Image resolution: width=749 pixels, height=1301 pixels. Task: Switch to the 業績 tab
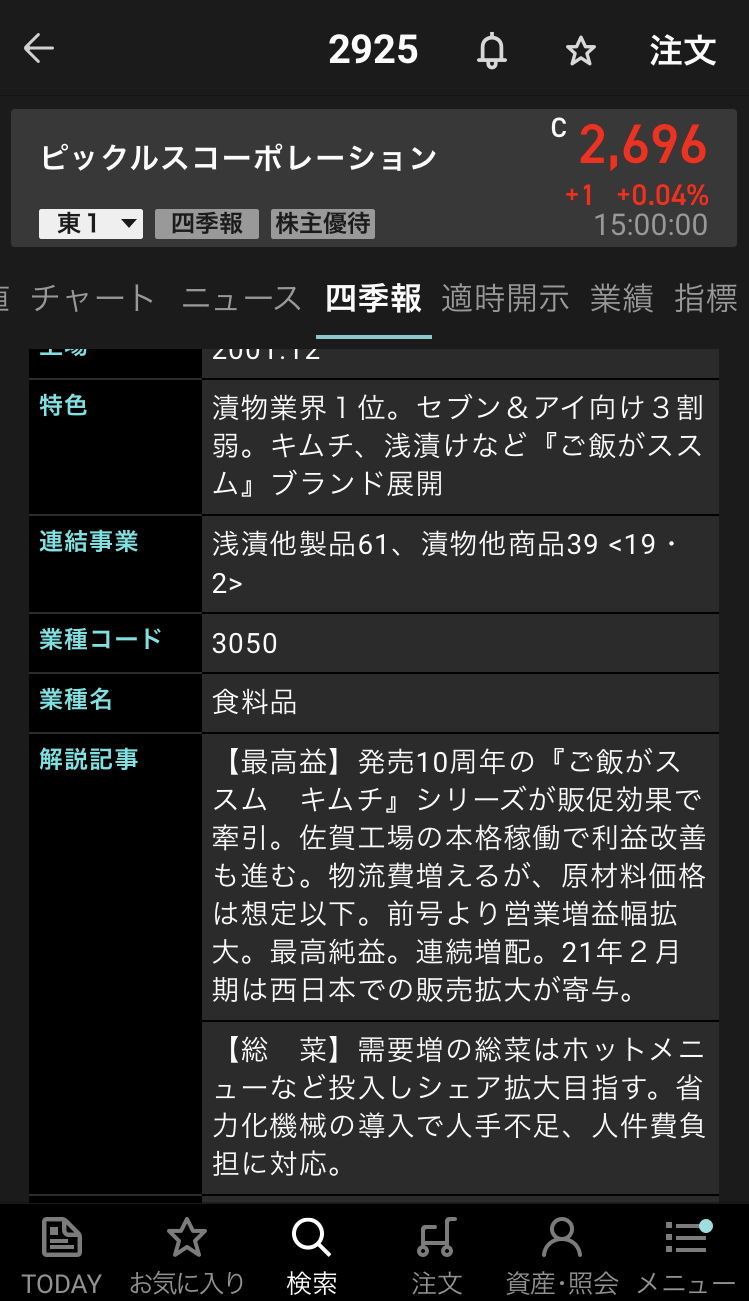tap(622, 298)
